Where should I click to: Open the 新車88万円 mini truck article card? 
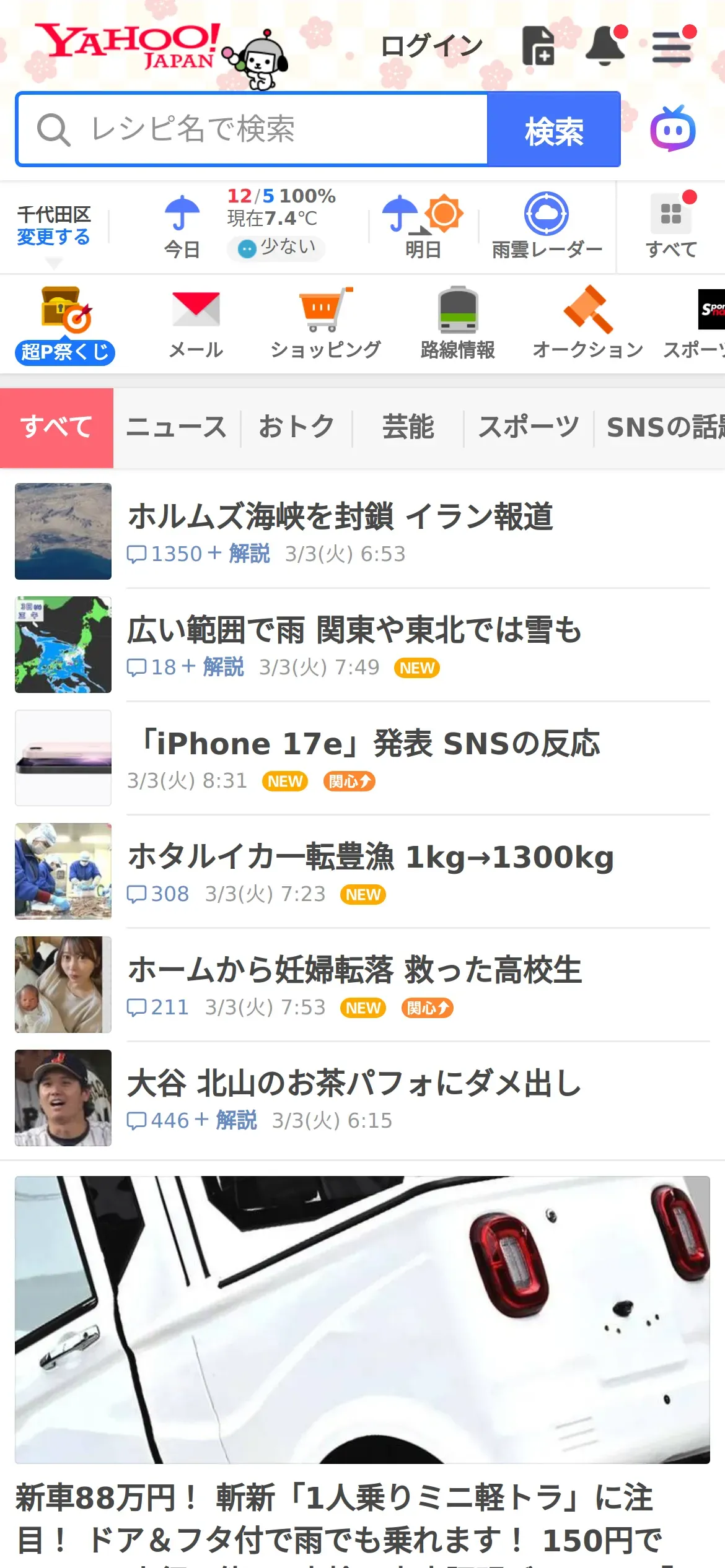click(x=362, y=1362)
